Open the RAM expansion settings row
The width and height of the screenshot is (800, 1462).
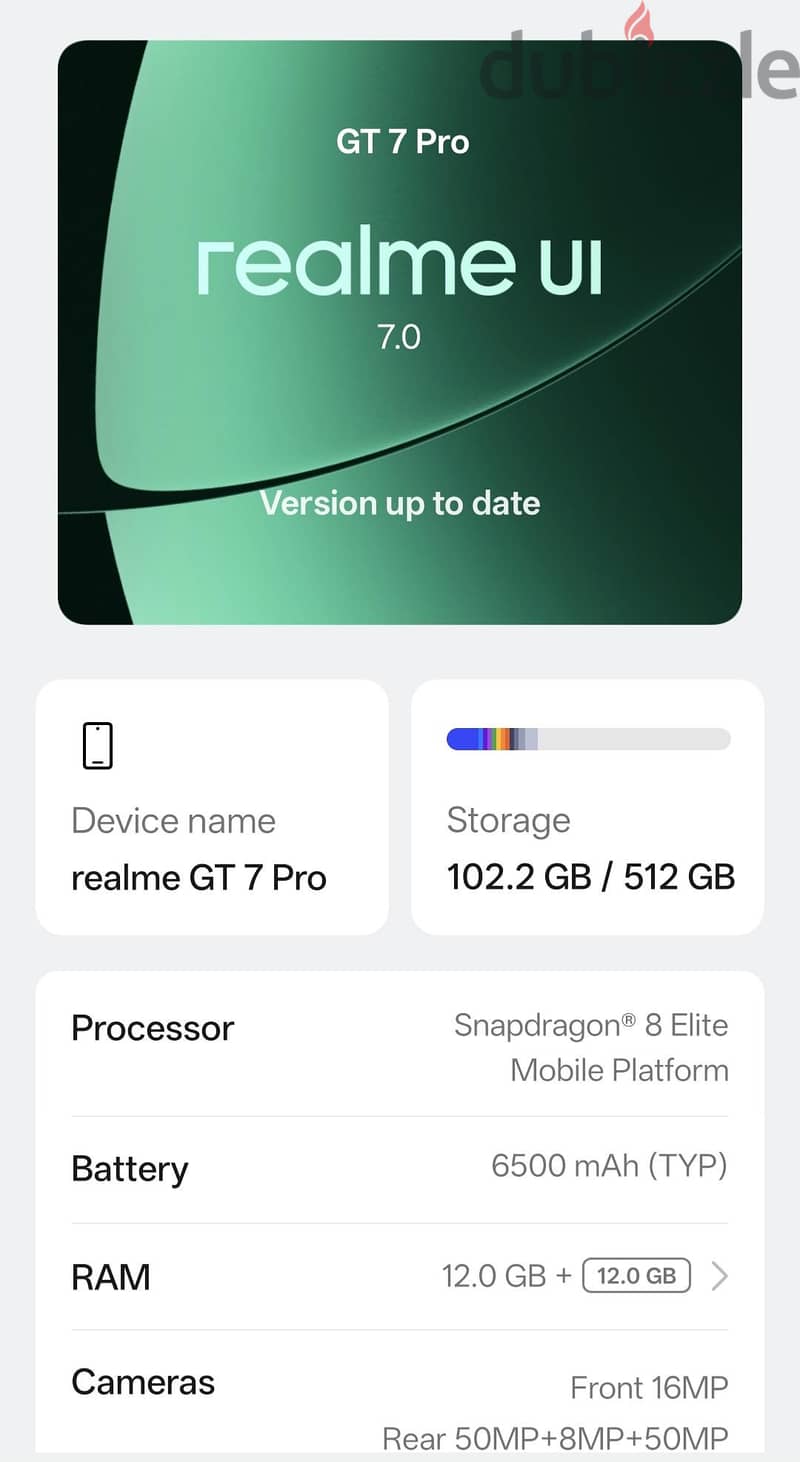click(400, 1276)
